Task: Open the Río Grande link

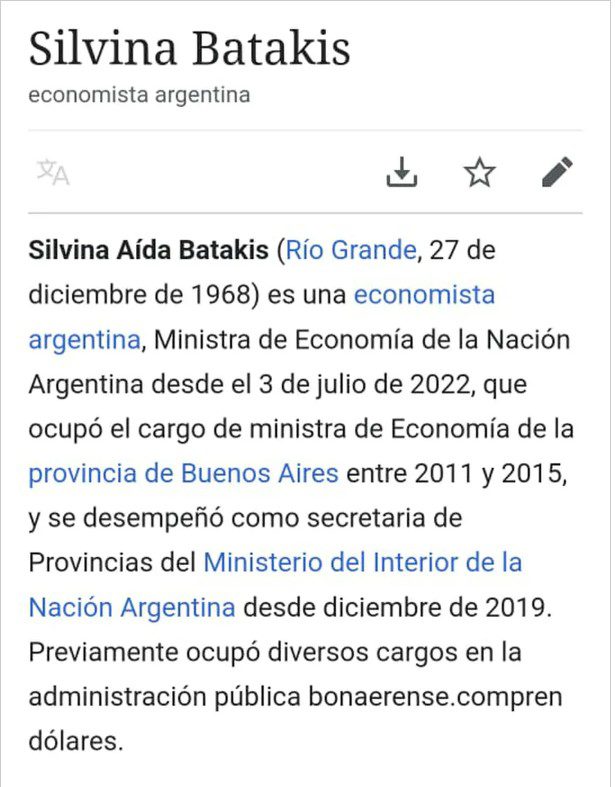Action: [350, 250]
